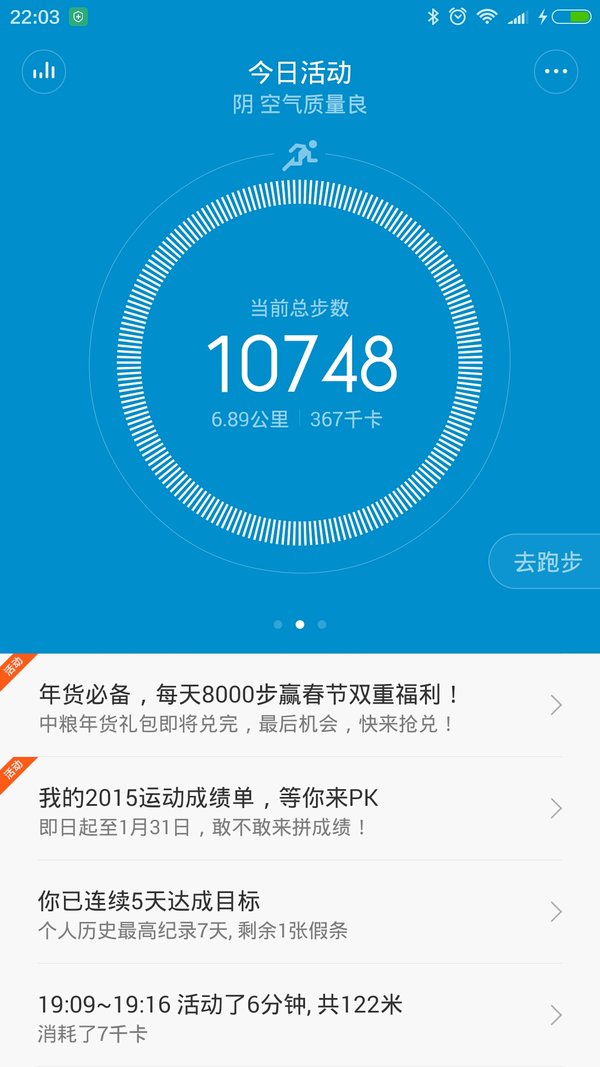Open the statistics bar chart icon
Screen dimensions: 600x1067
[44, 71]
